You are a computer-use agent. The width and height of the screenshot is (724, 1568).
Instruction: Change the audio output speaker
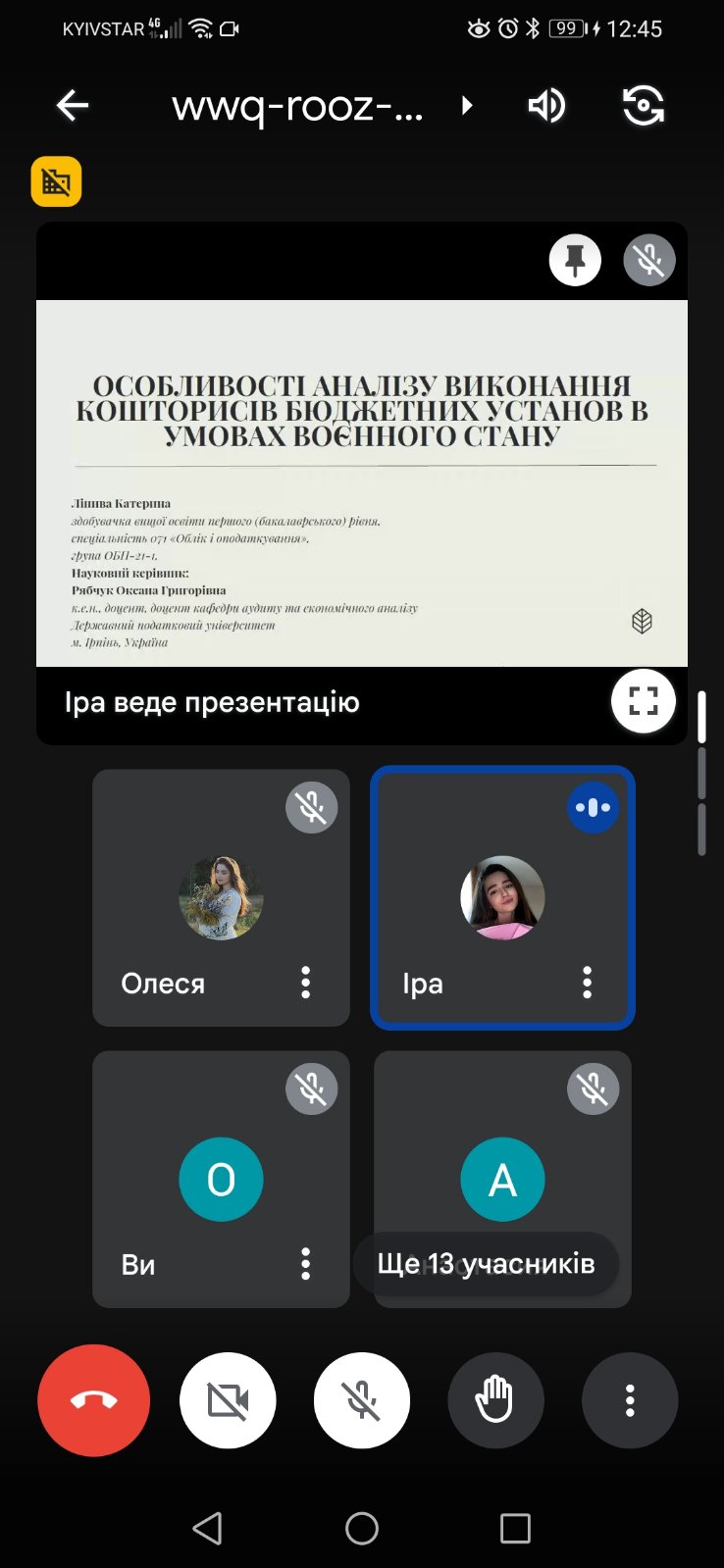coord(546,106)
